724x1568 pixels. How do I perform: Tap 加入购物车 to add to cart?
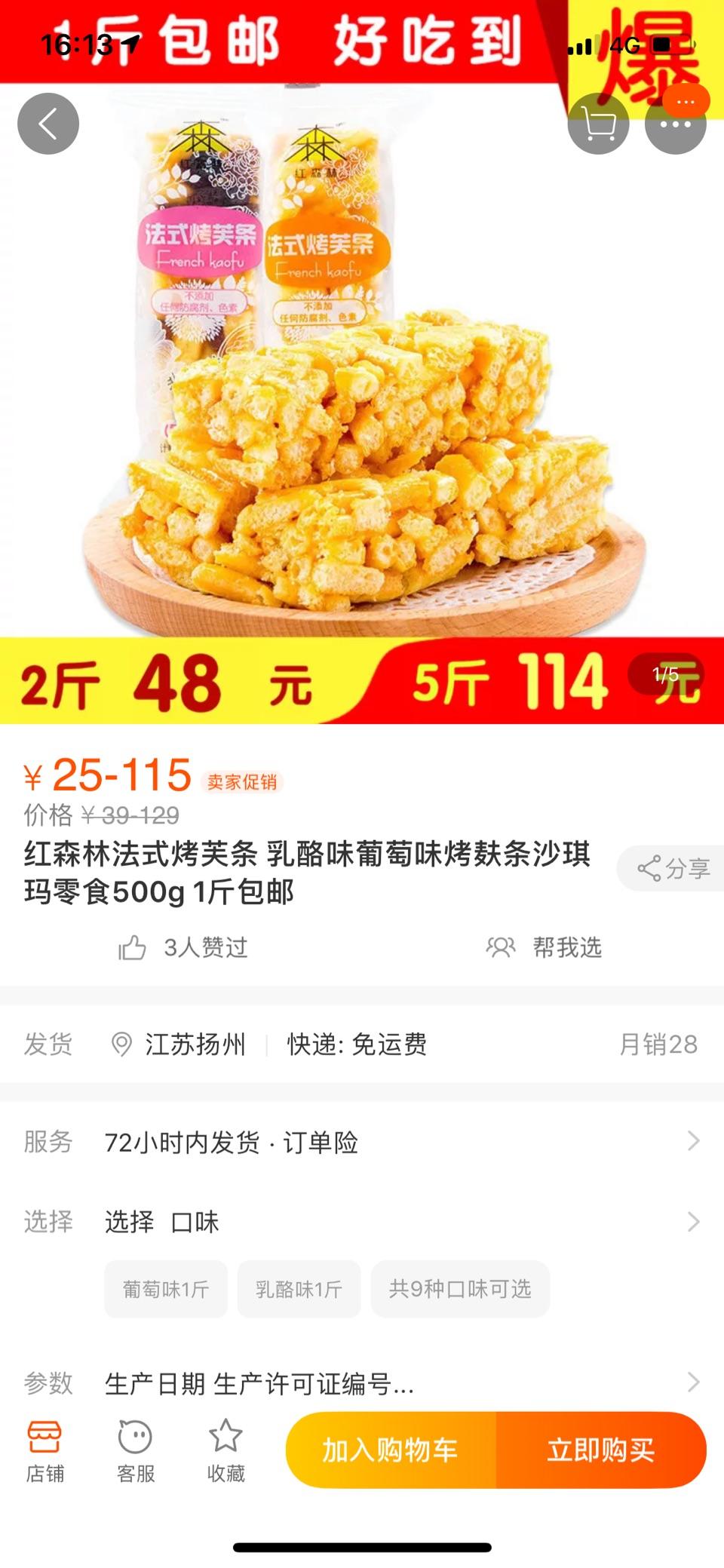click(x=391, y=1450)
